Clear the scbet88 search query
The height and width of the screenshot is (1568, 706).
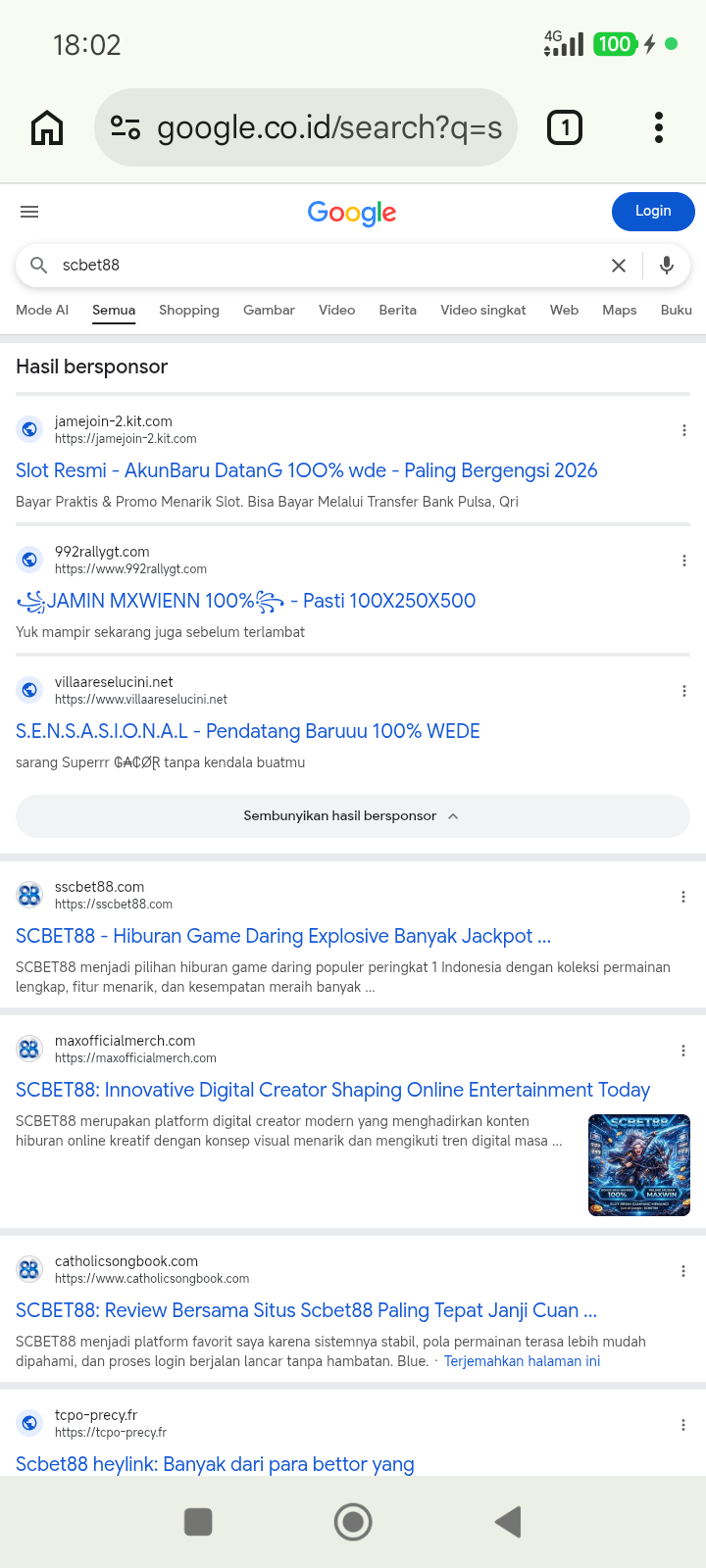tap(619, 266)
